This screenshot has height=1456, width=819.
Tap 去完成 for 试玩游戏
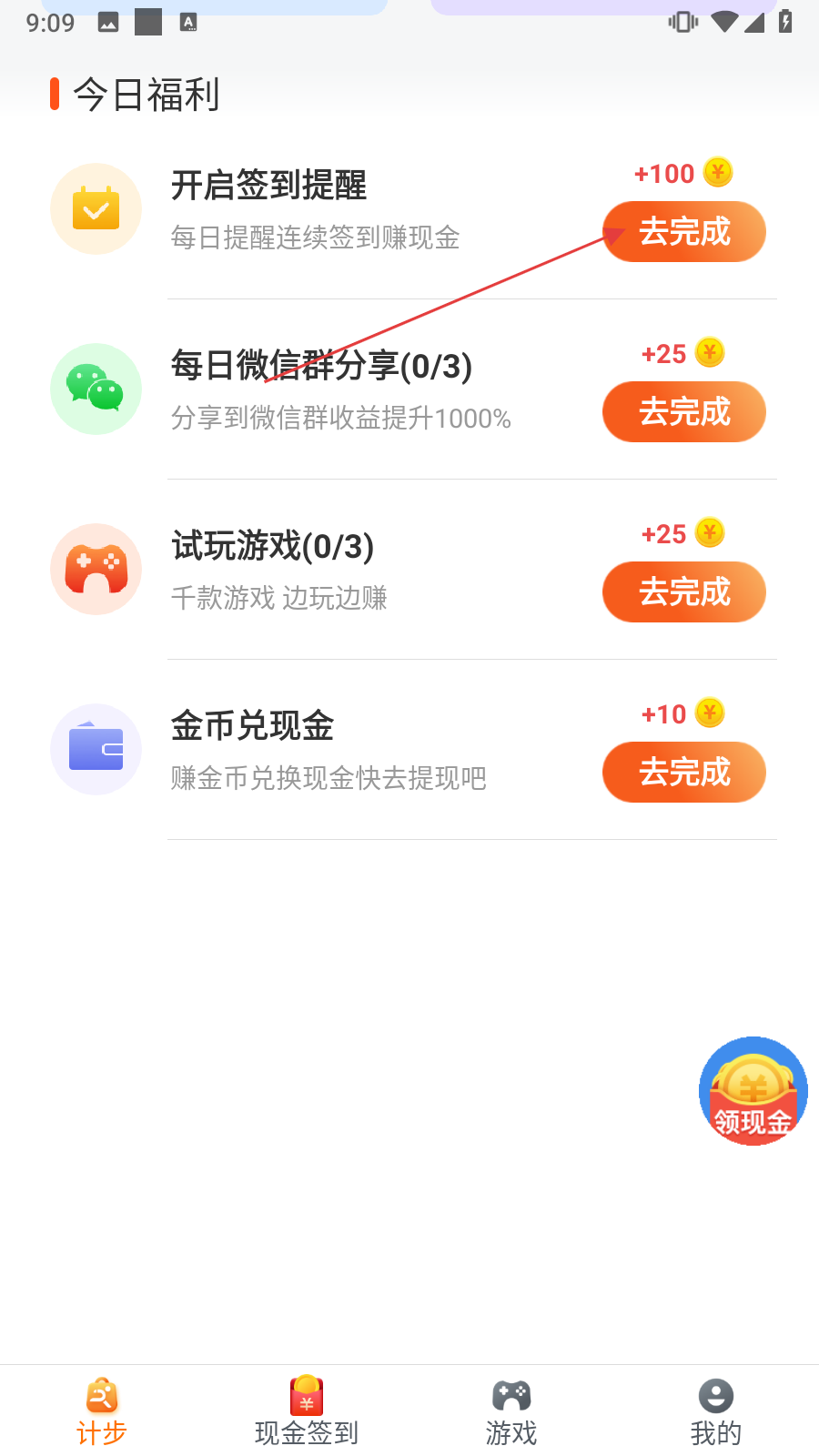click(x=684, y=592)
